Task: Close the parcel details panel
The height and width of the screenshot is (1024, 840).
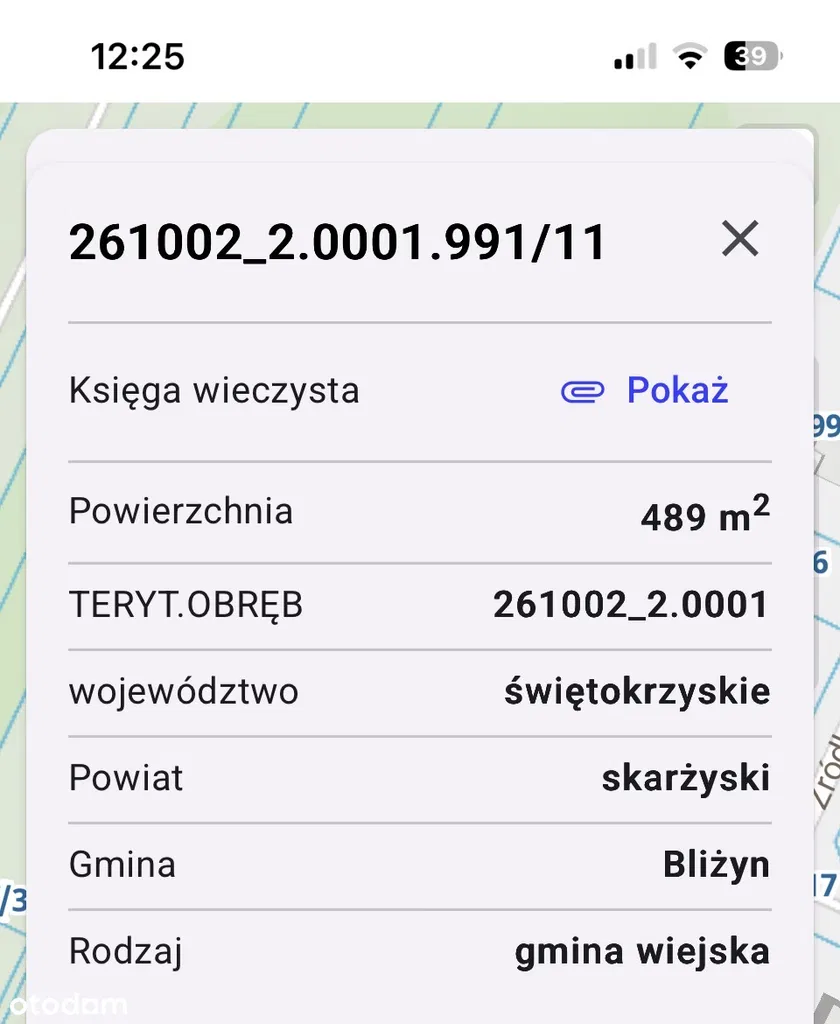Action: coord(740,239)
